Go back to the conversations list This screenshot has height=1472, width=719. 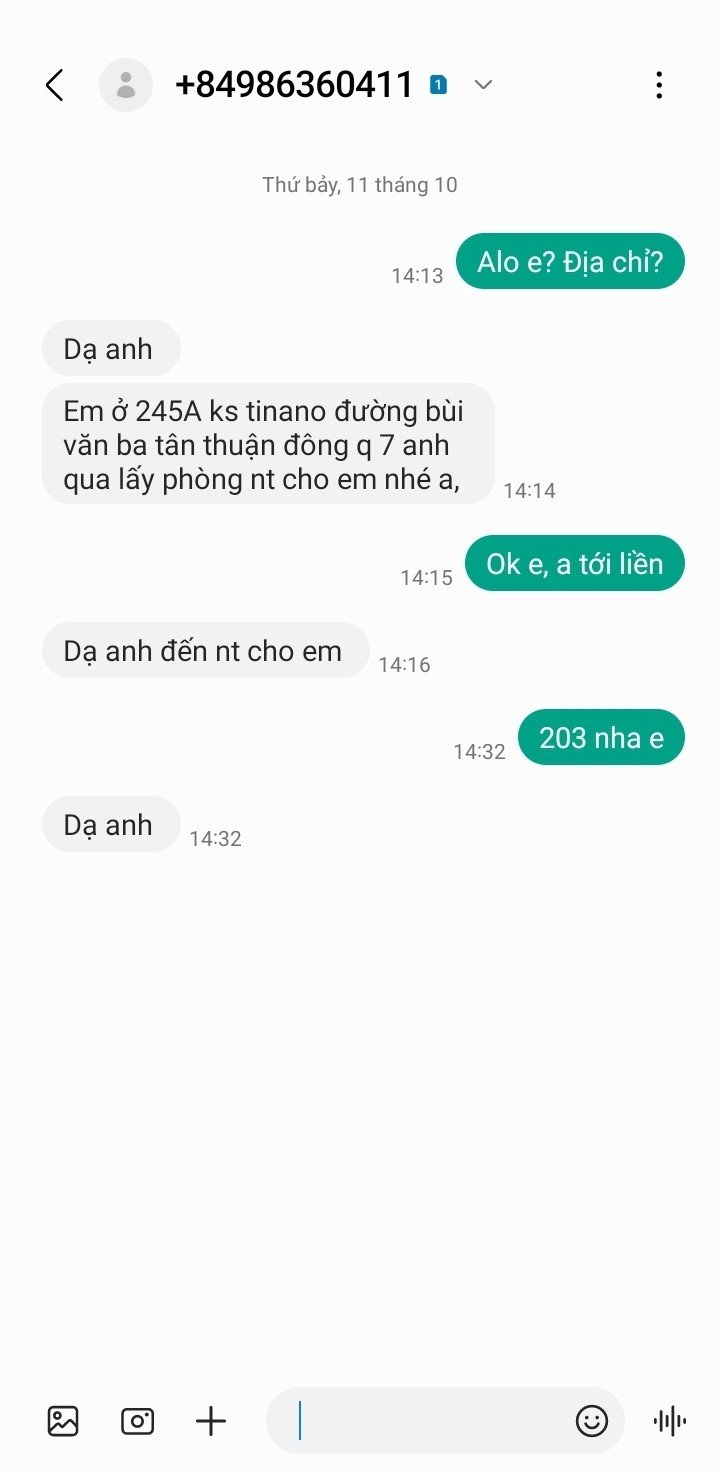coord(55,85)
